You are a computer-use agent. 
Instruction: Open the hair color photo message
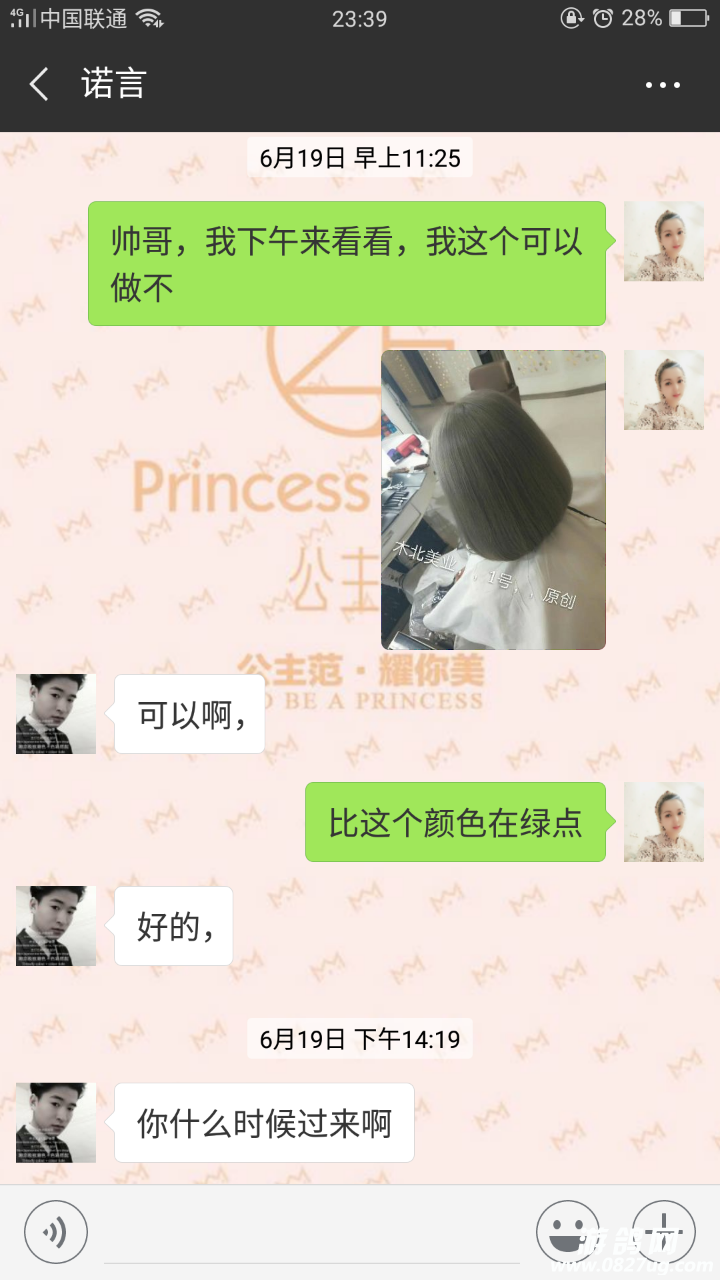point(493,499)
